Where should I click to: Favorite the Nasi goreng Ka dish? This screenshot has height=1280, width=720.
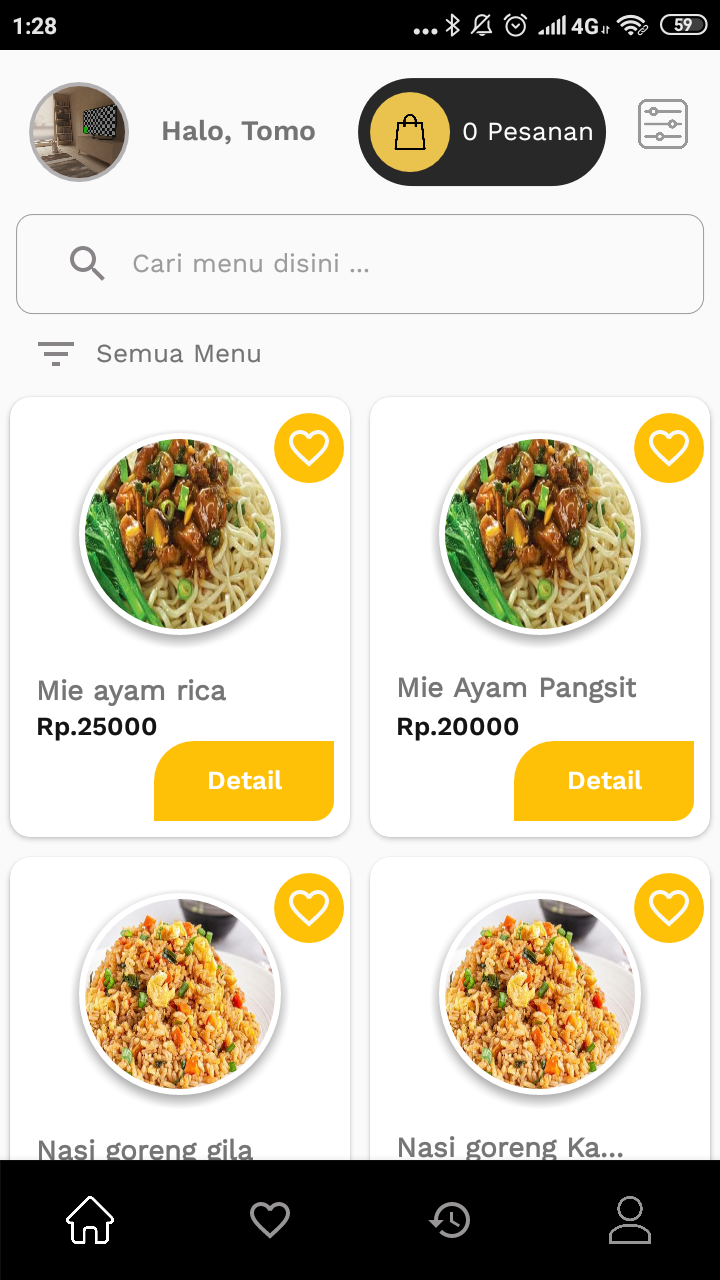[x=669, y=907]
